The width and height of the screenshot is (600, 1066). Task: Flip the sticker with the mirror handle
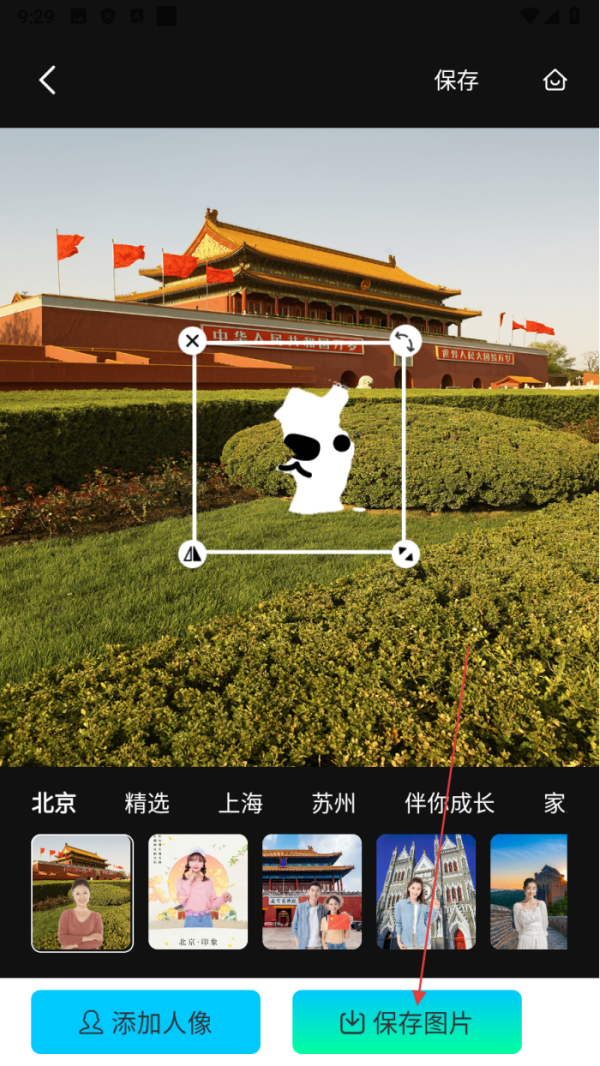tap(192, 553)
